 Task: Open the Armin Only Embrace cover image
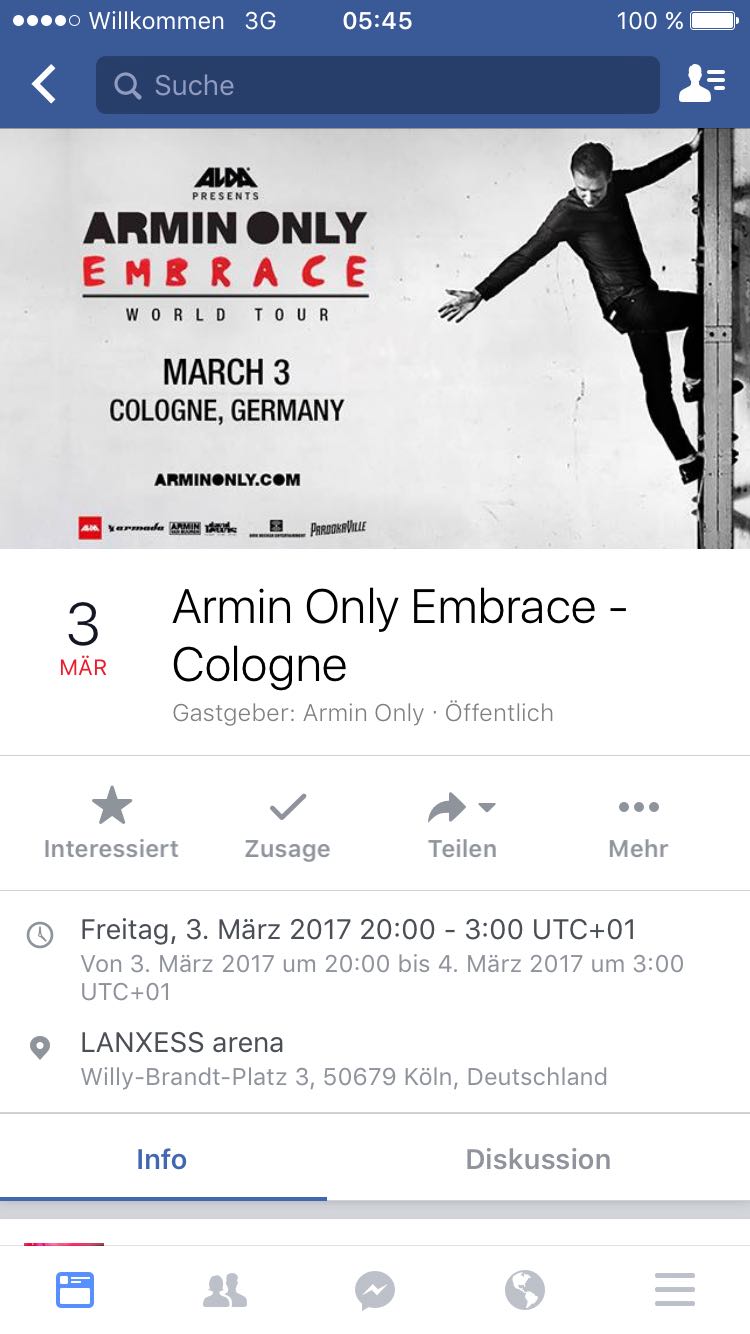(375, 338)
